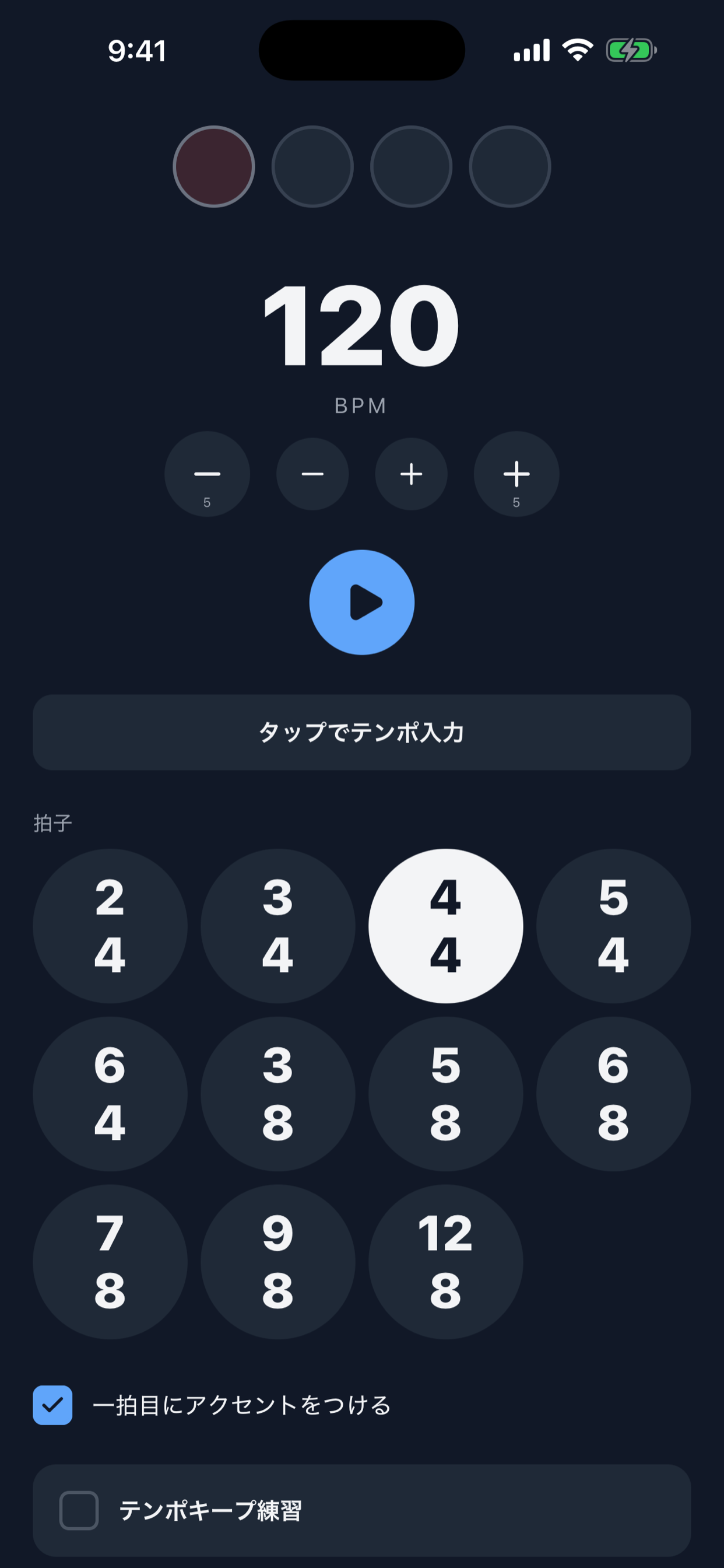Start the metronome with the play button
Screen dimensions: 724x1568
point(362,602)
